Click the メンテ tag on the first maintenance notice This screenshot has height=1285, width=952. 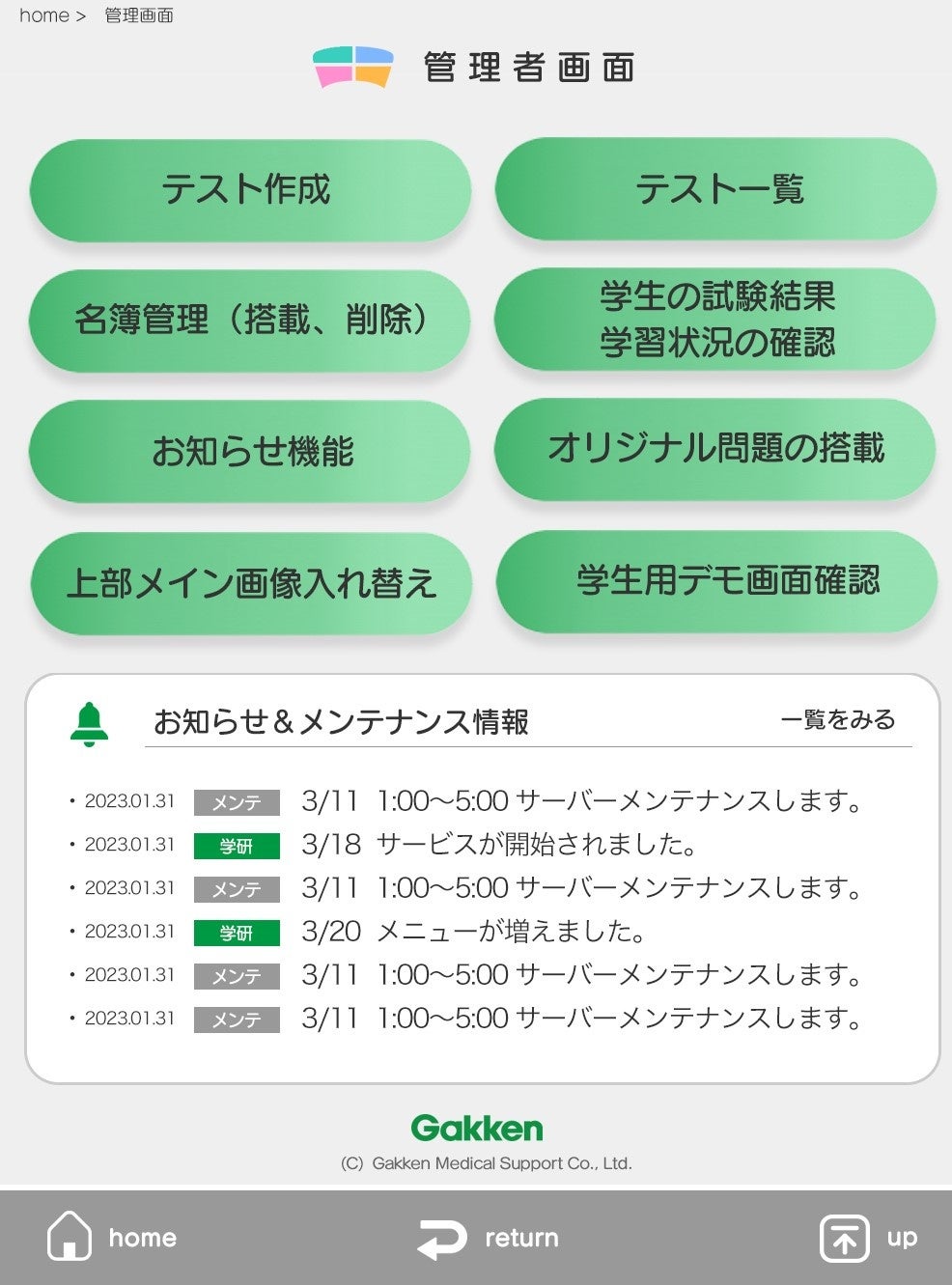[237, 802]
